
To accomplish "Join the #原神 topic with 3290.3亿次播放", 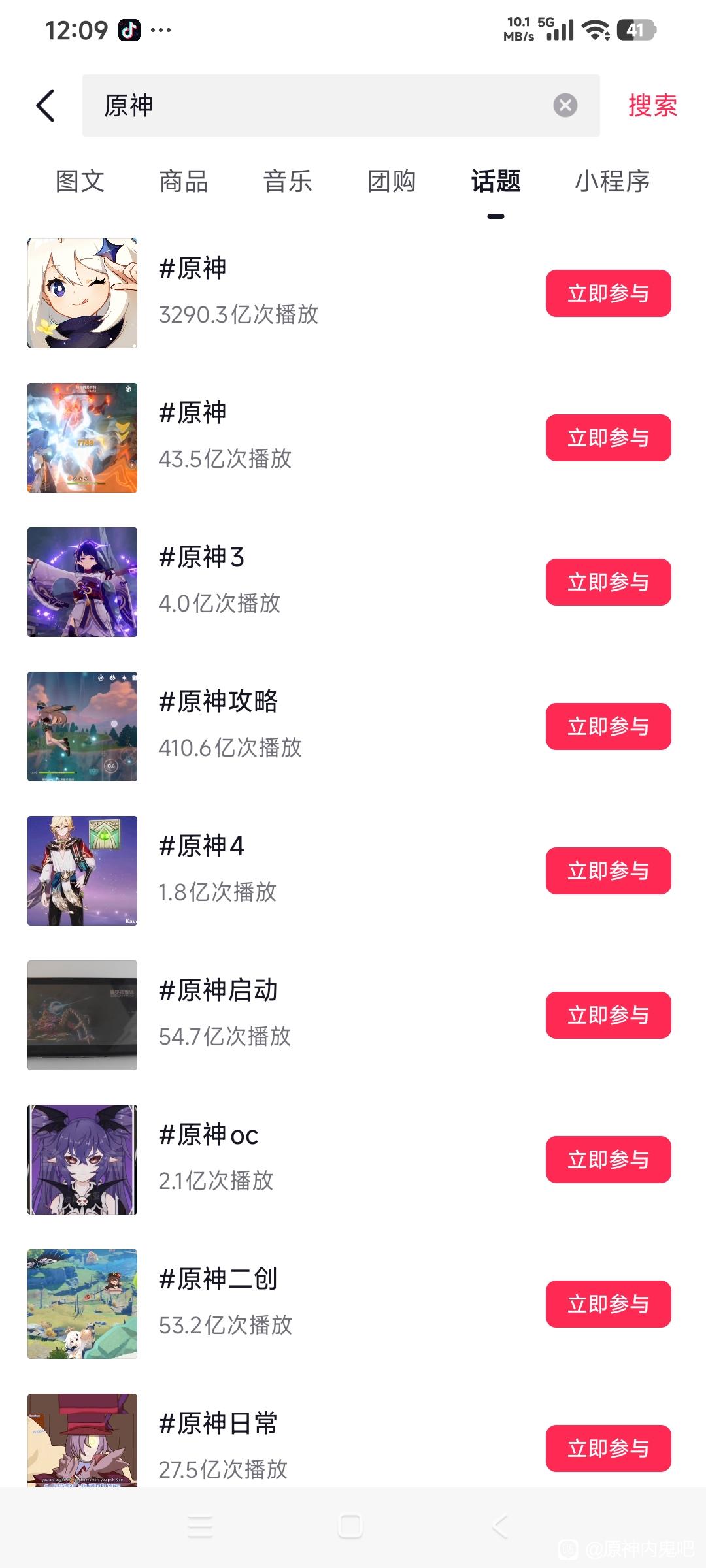I will pyautogui.click(x=608, y=293).
